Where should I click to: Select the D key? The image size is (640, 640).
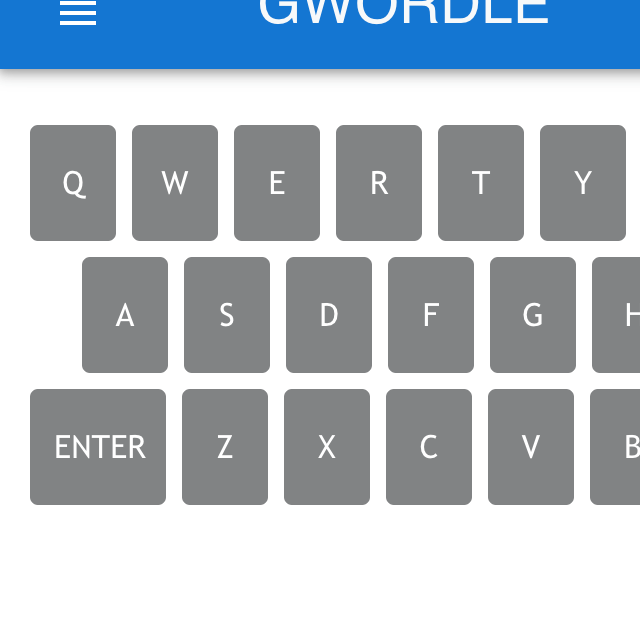click(x=329, y=315)
